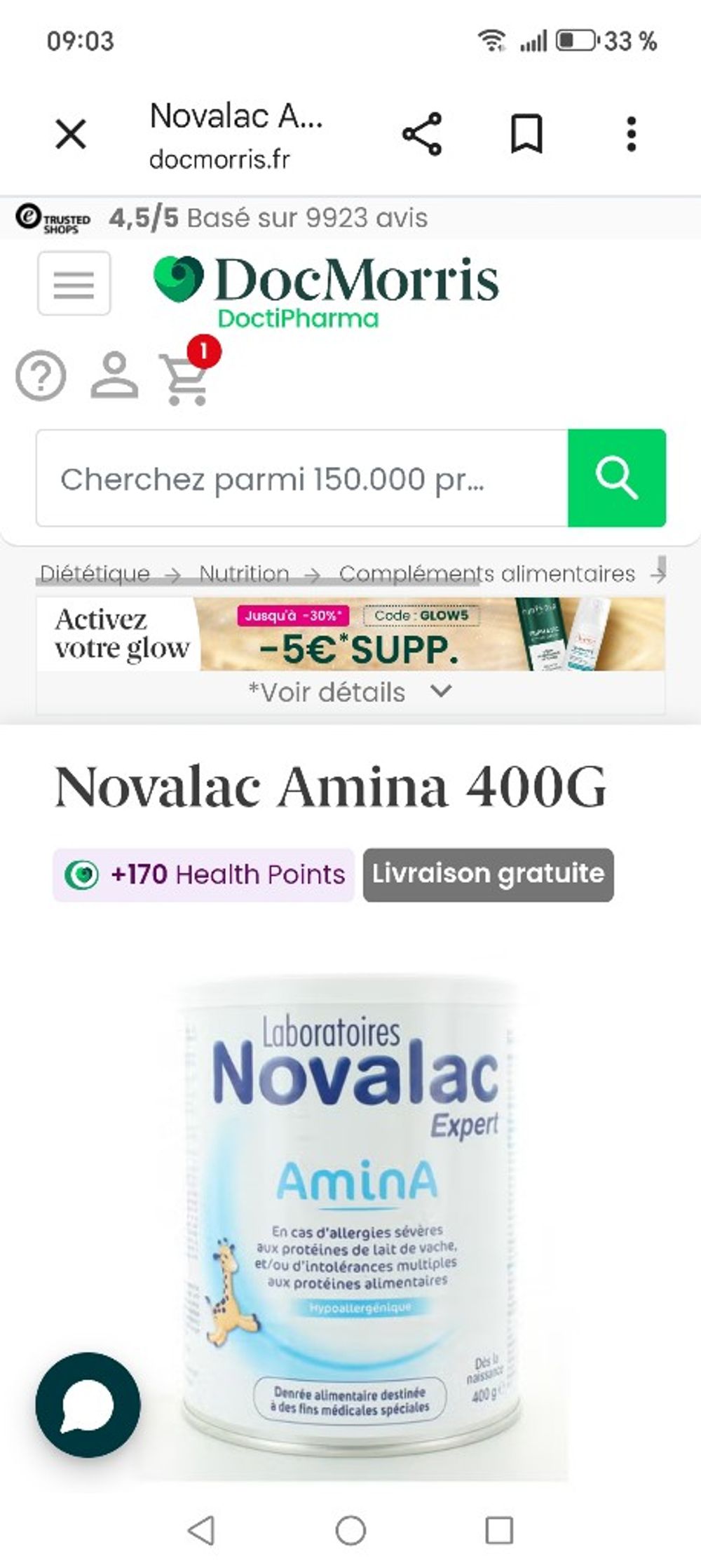Open the Nutrition breadcrumb
The height and width of the screenshot is (1568, 701).
click(x=244, y=574)
